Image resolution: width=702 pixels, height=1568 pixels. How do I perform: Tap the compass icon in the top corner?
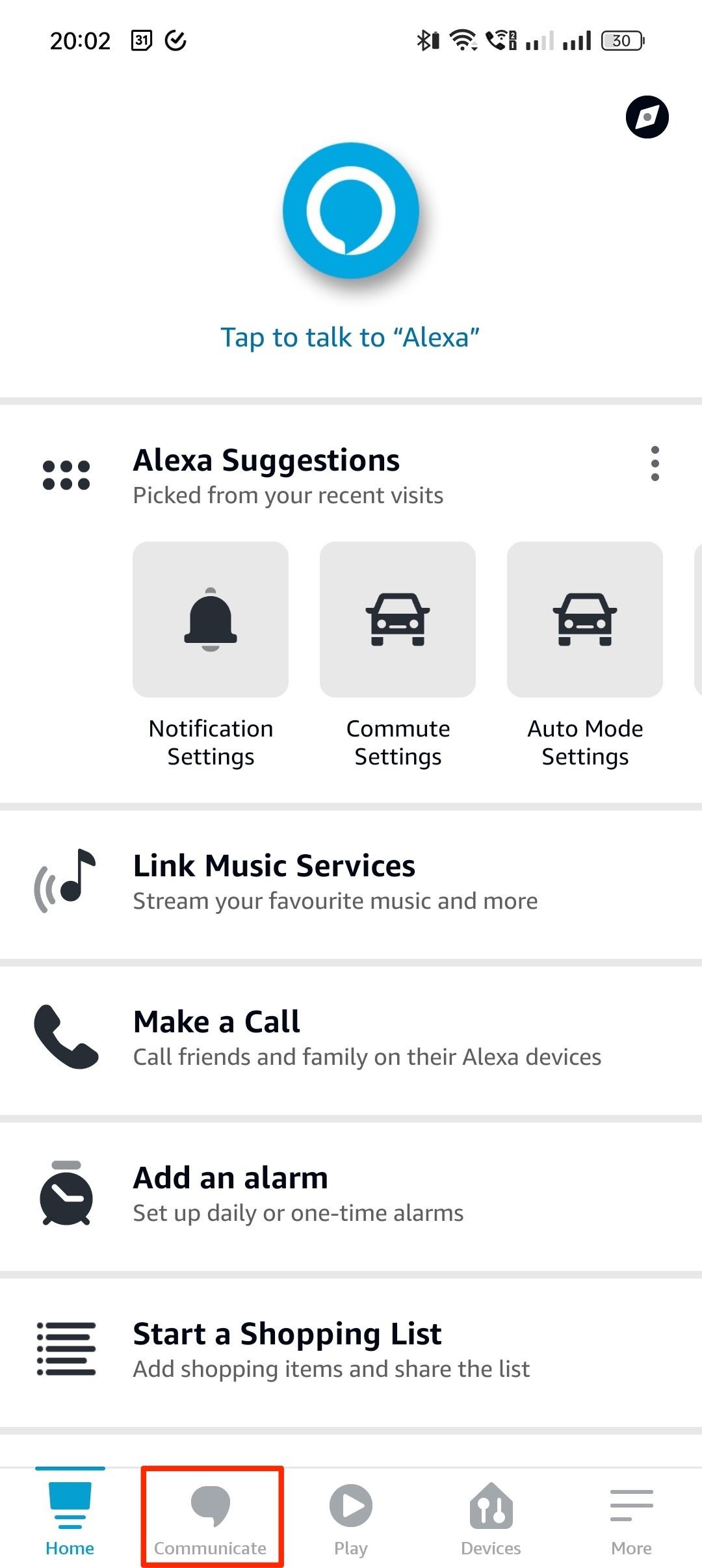click(647, 118)
